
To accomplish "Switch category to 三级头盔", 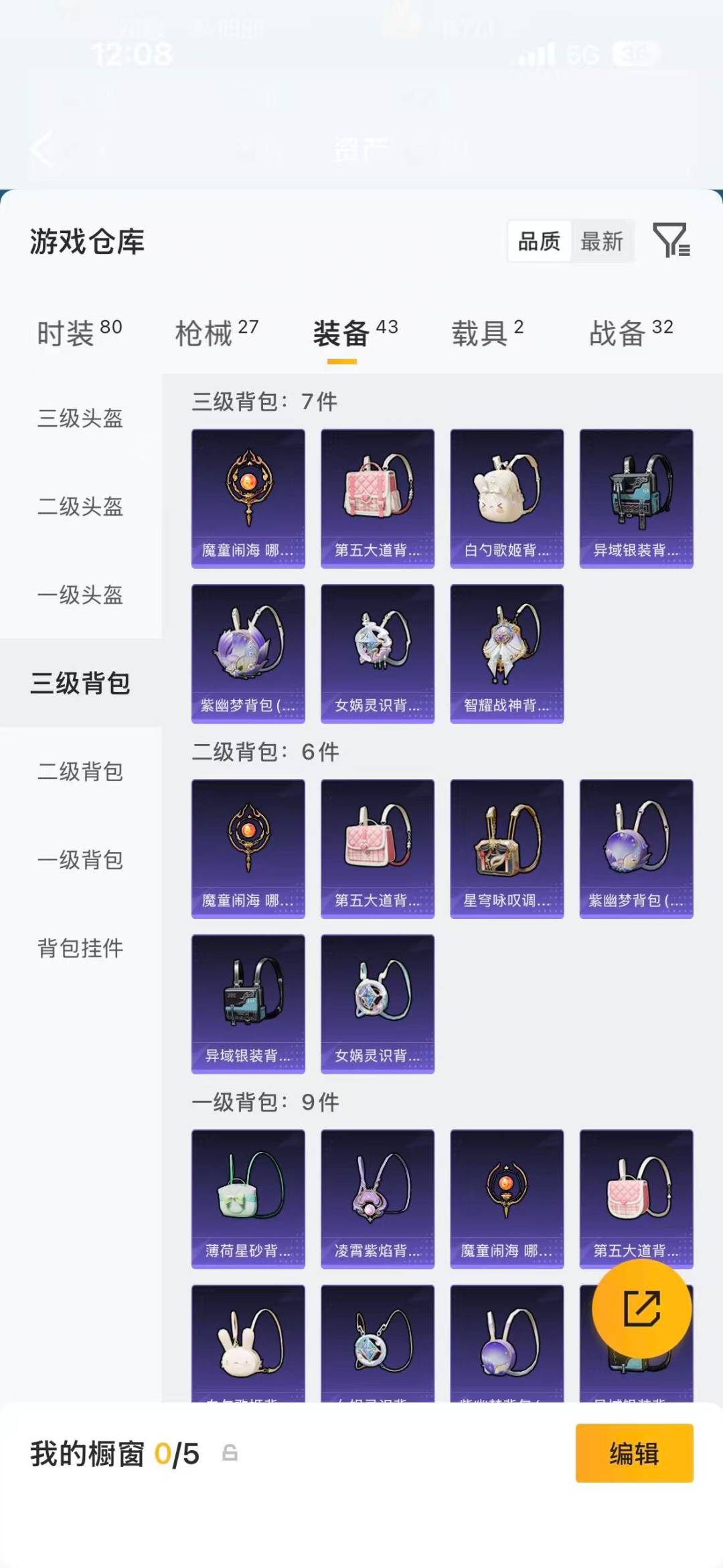I will [81, 420].
